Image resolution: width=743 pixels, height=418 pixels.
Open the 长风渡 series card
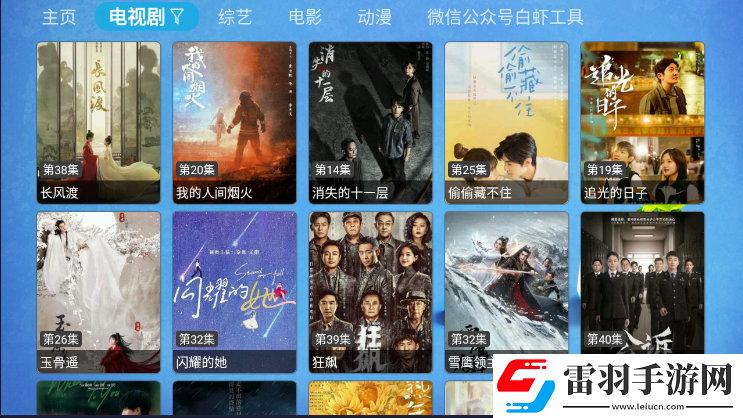pos(98,122)
